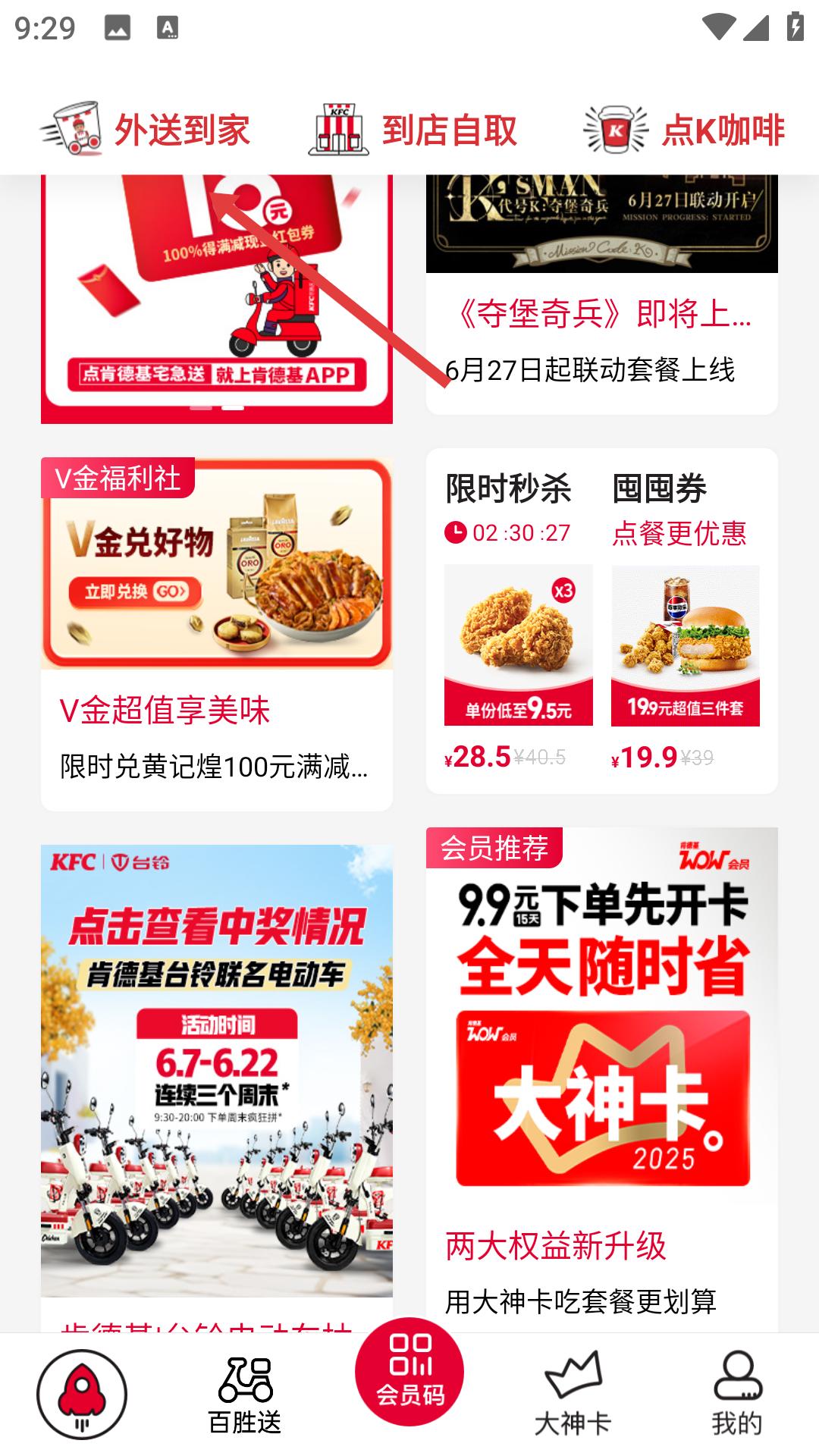
Task: Open the V金福利社 card
Action: coord(216,633)
